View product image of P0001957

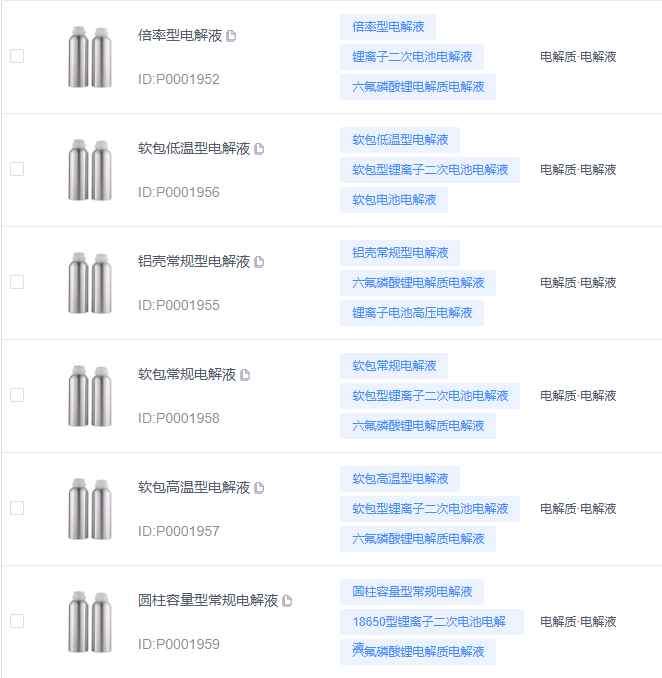pyautogui.click(x=89, y=509)
